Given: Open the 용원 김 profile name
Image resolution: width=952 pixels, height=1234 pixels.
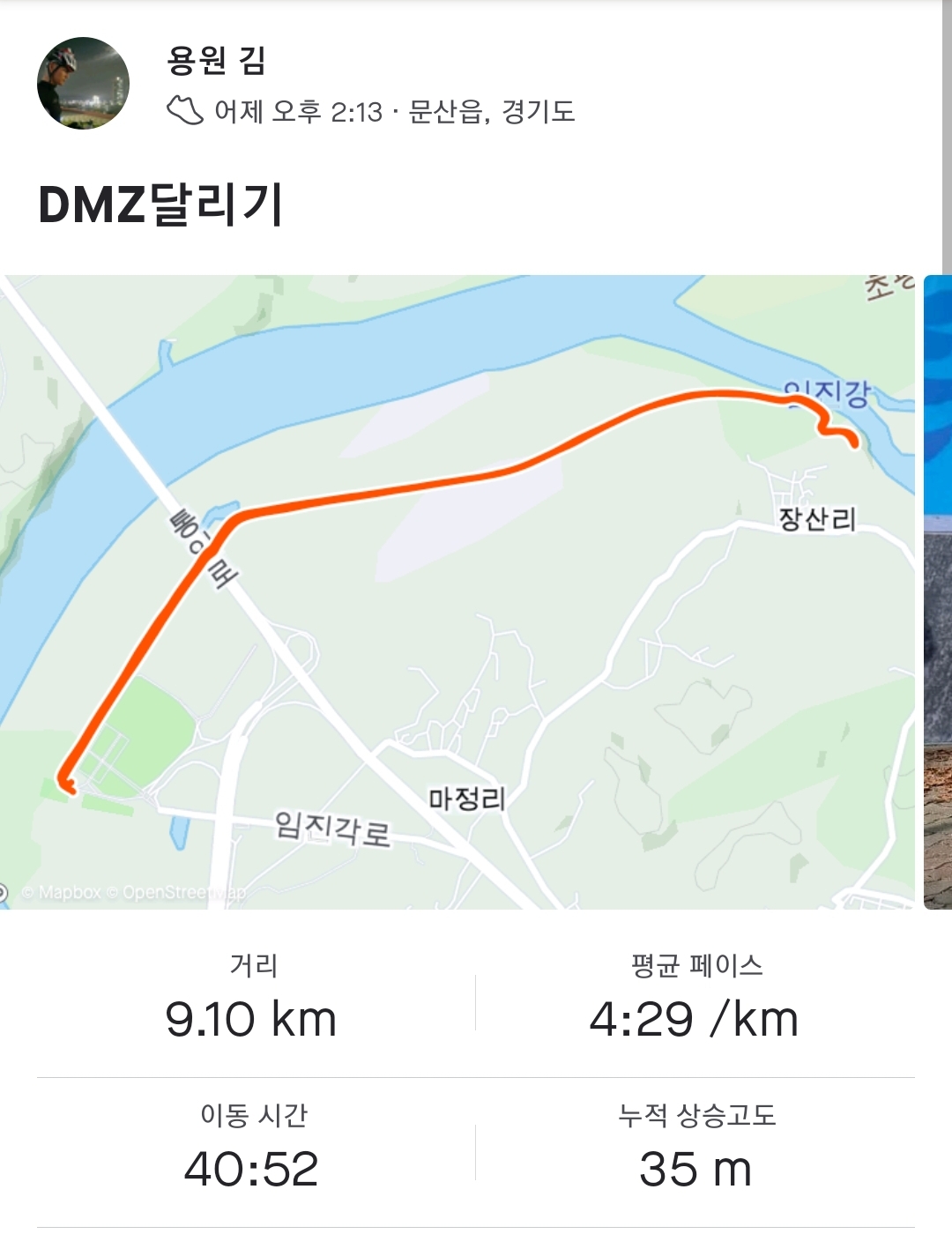Looking at the screenshot, I should [x=216, y=60].
